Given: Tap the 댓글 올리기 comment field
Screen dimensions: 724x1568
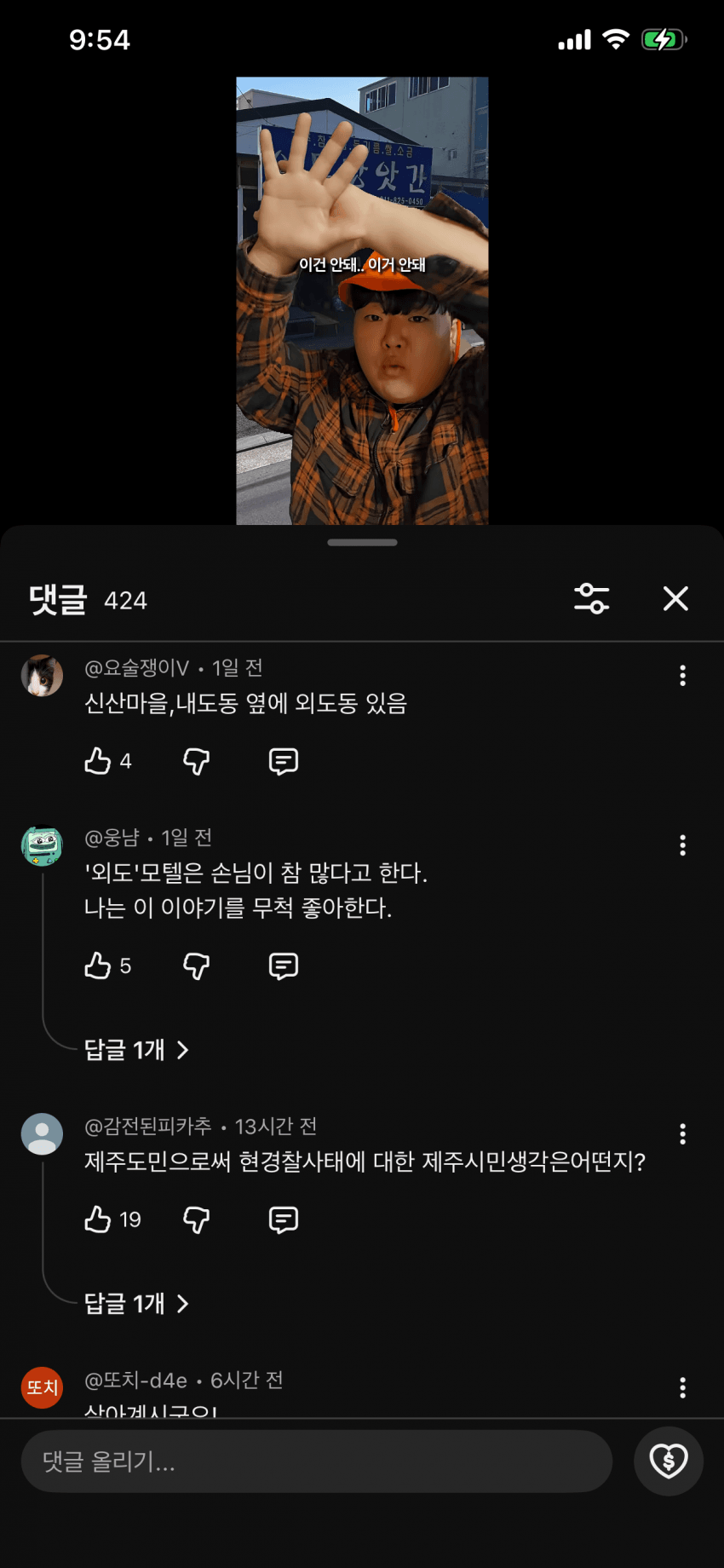Looking at the screenshot, I should click(317, 1461).
